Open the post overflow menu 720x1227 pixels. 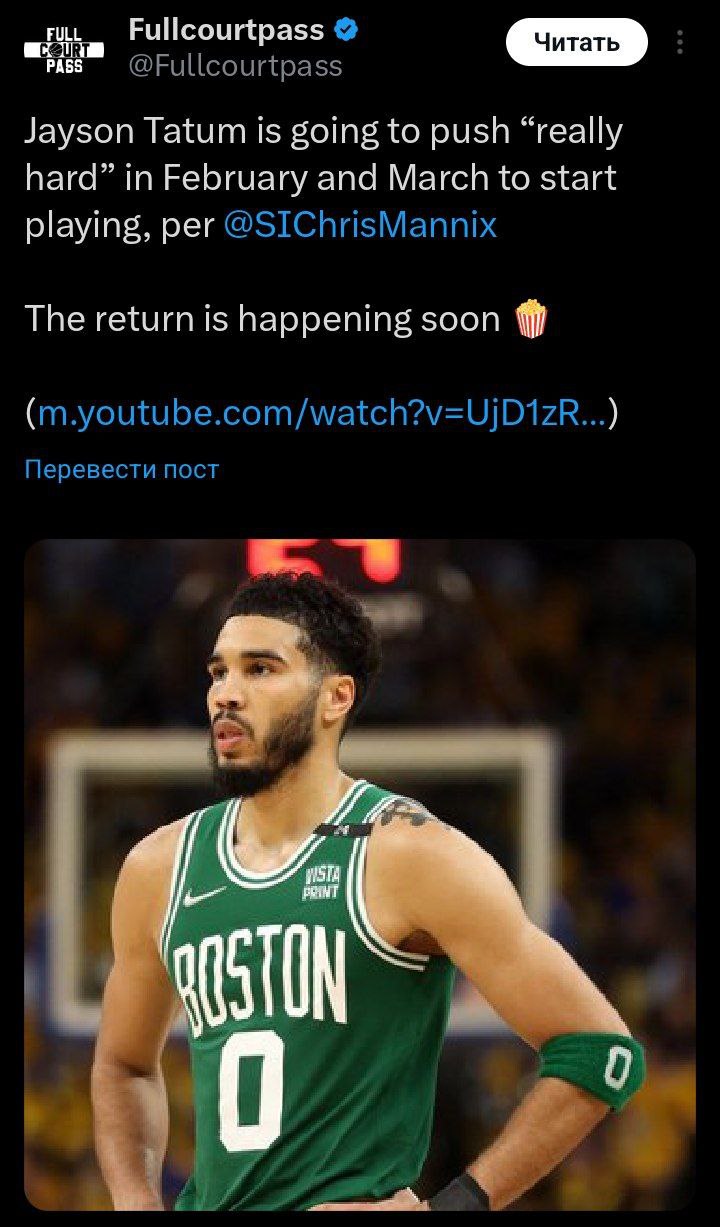680,43
